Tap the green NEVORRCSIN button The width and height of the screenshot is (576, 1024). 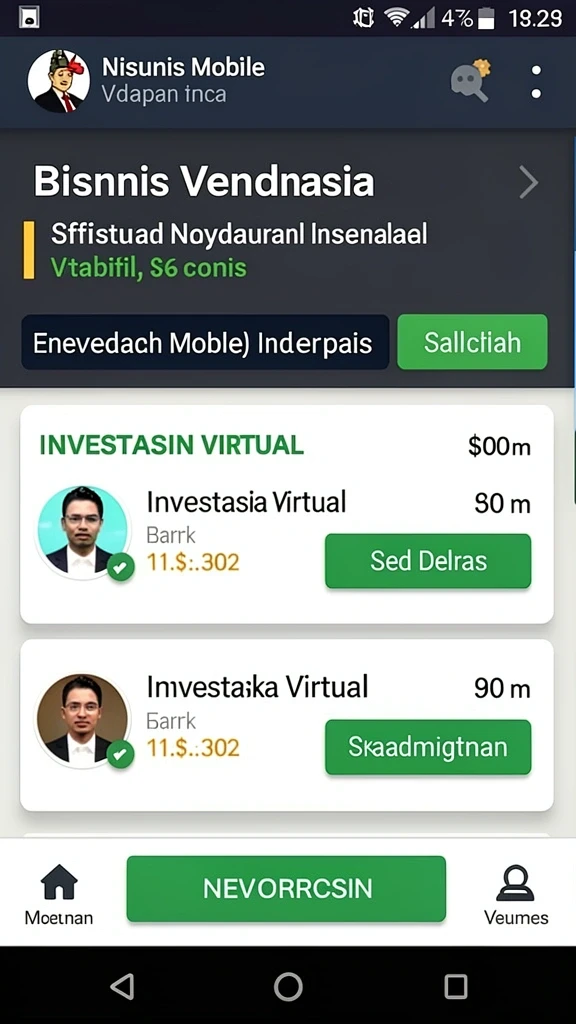[286, 889]
